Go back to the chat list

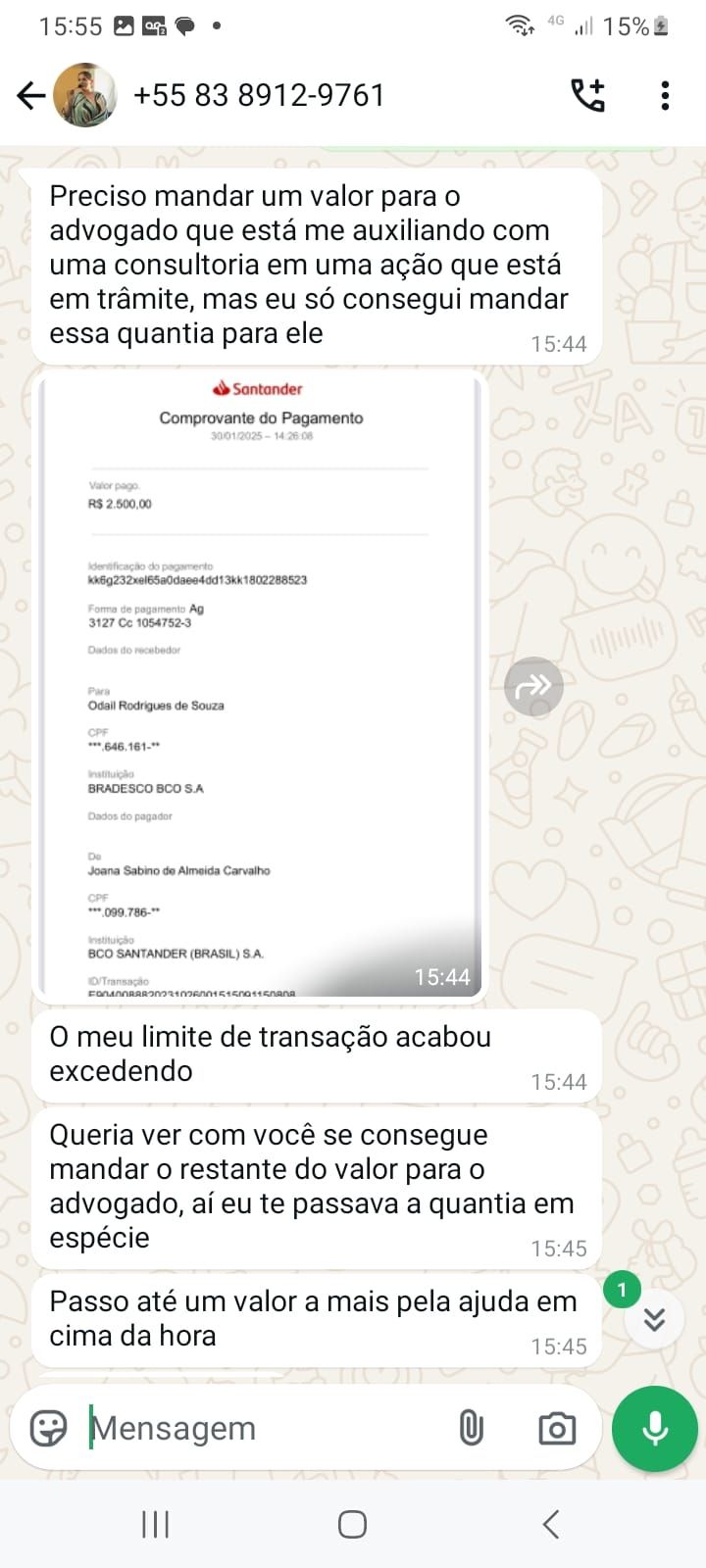click(30, 95)
